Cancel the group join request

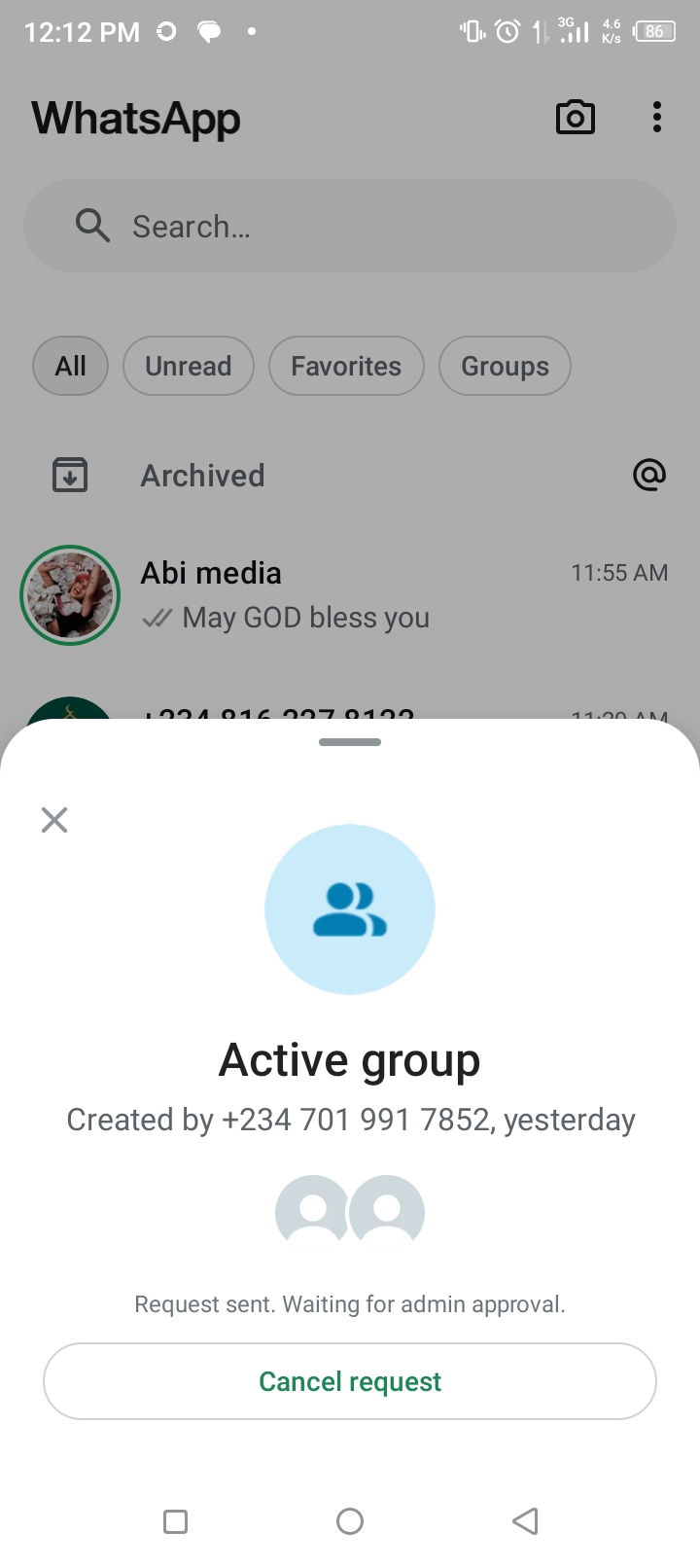point(350,1381)
